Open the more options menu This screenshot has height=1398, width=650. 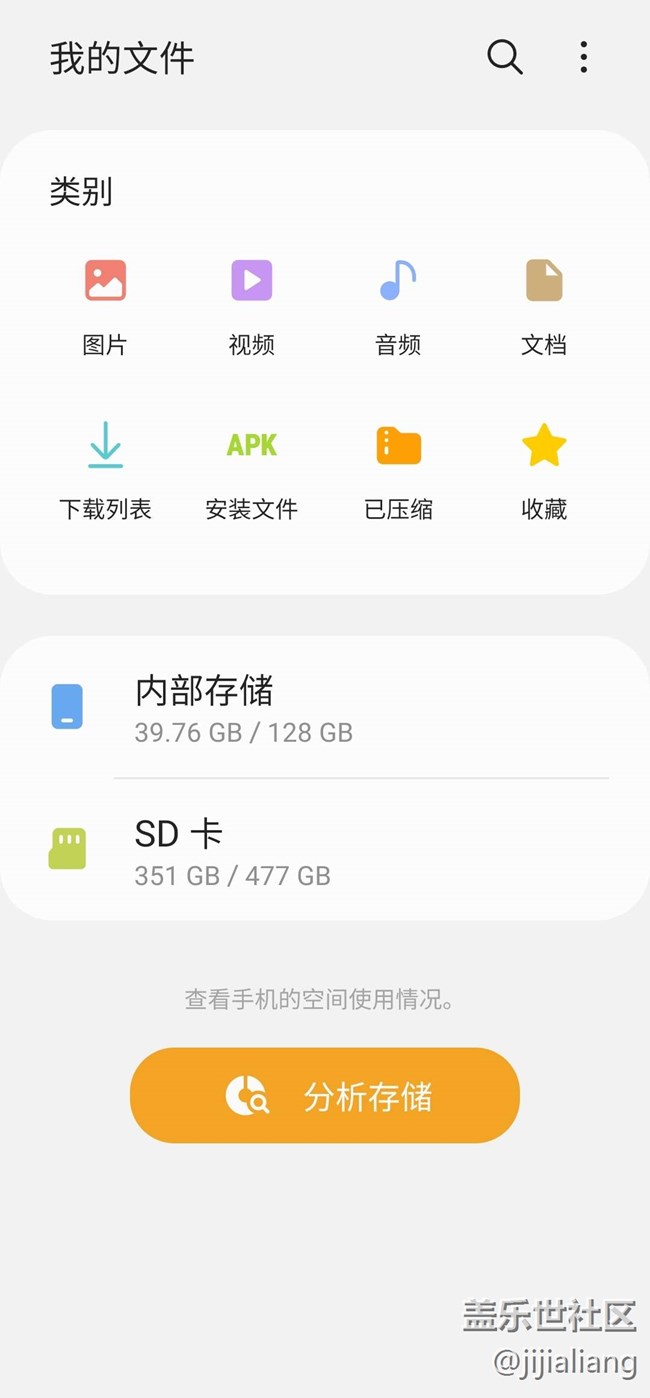click(x=583, y=58)
